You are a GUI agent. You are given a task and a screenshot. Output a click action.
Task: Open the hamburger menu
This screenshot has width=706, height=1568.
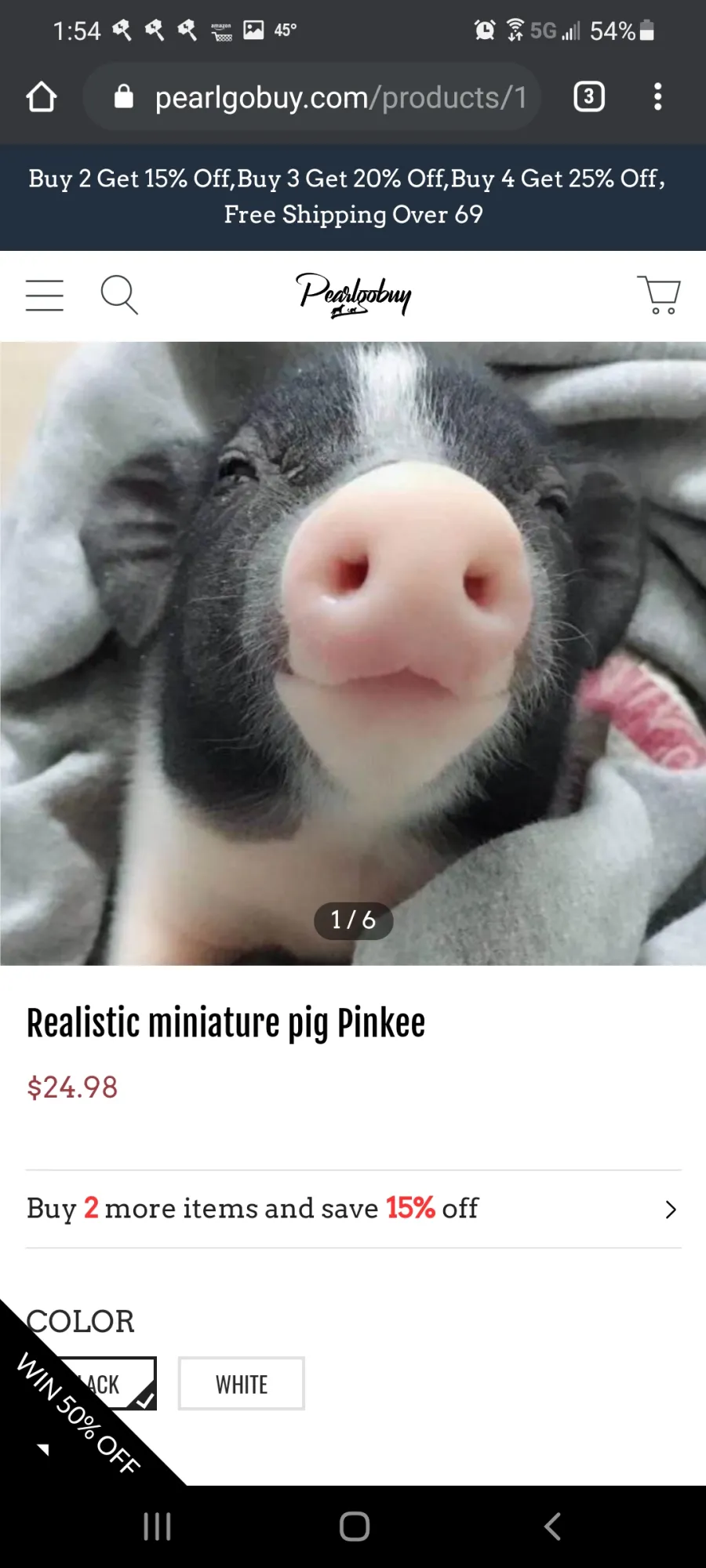pos(45,296)
